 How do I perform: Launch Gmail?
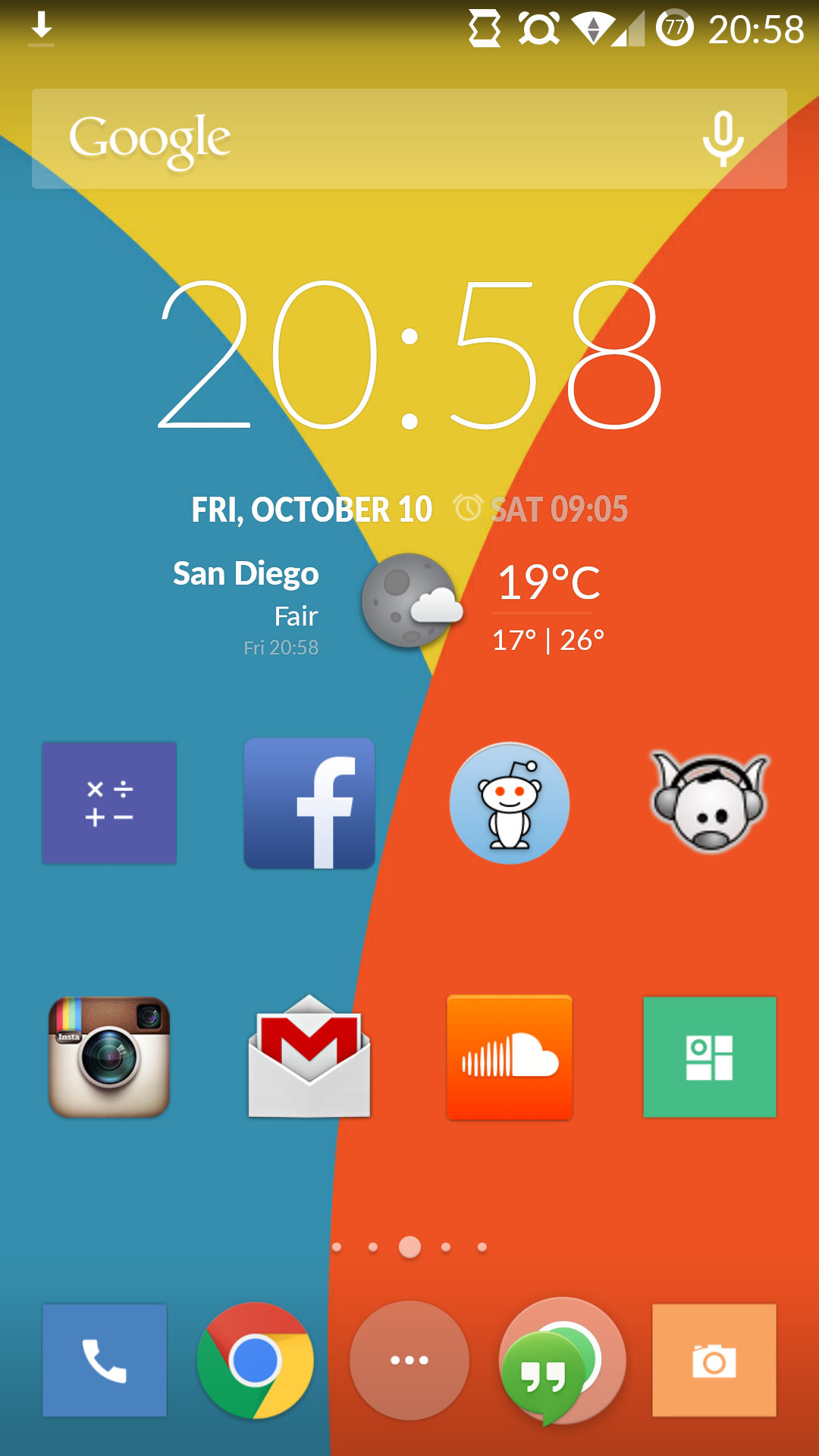(309, 1058)
